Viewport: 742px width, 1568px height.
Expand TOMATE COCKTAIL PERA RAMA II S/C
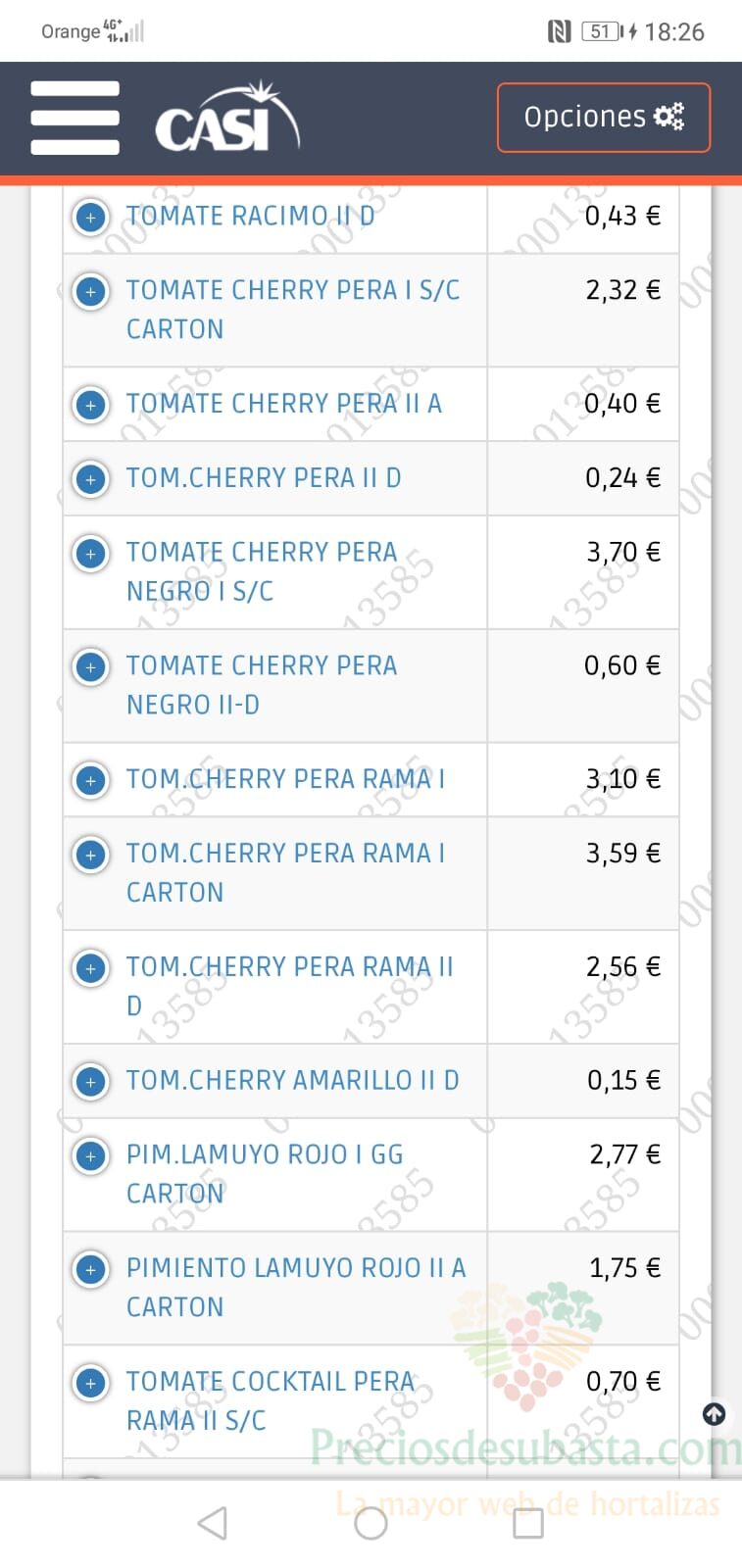point(91,1383)
